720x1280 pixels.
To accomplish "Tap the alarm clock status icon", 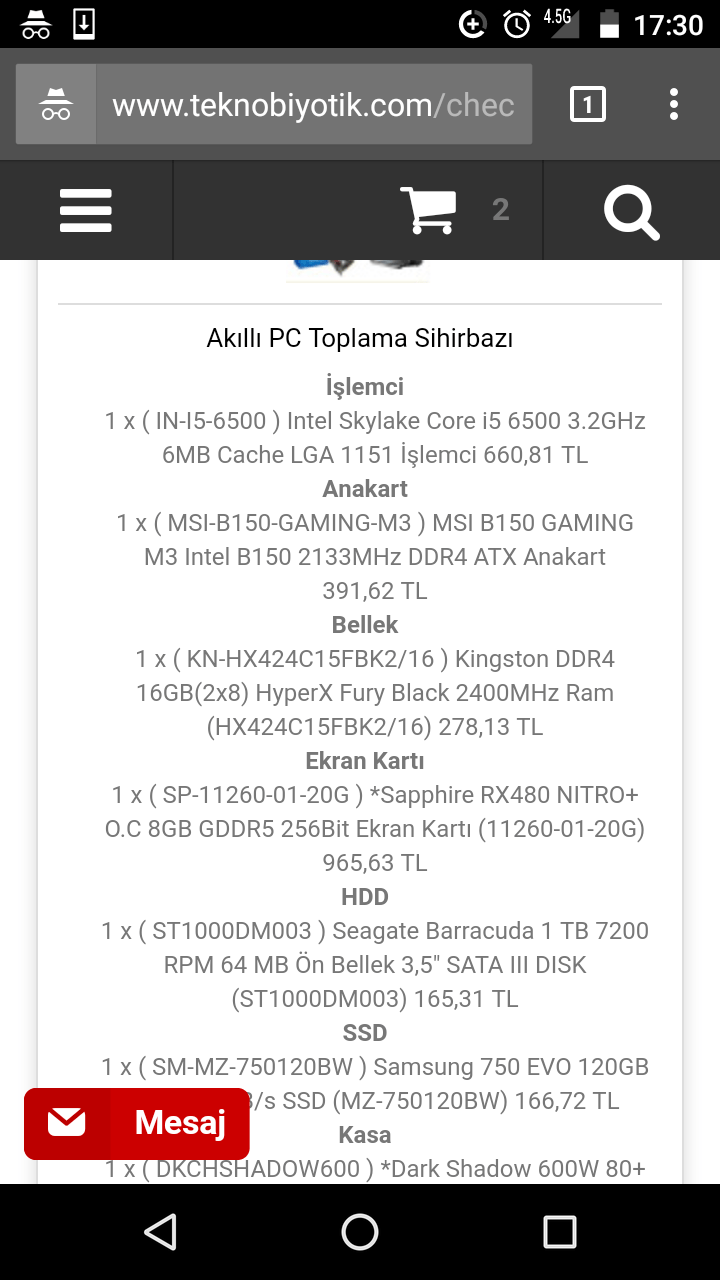I will [513, 23].
